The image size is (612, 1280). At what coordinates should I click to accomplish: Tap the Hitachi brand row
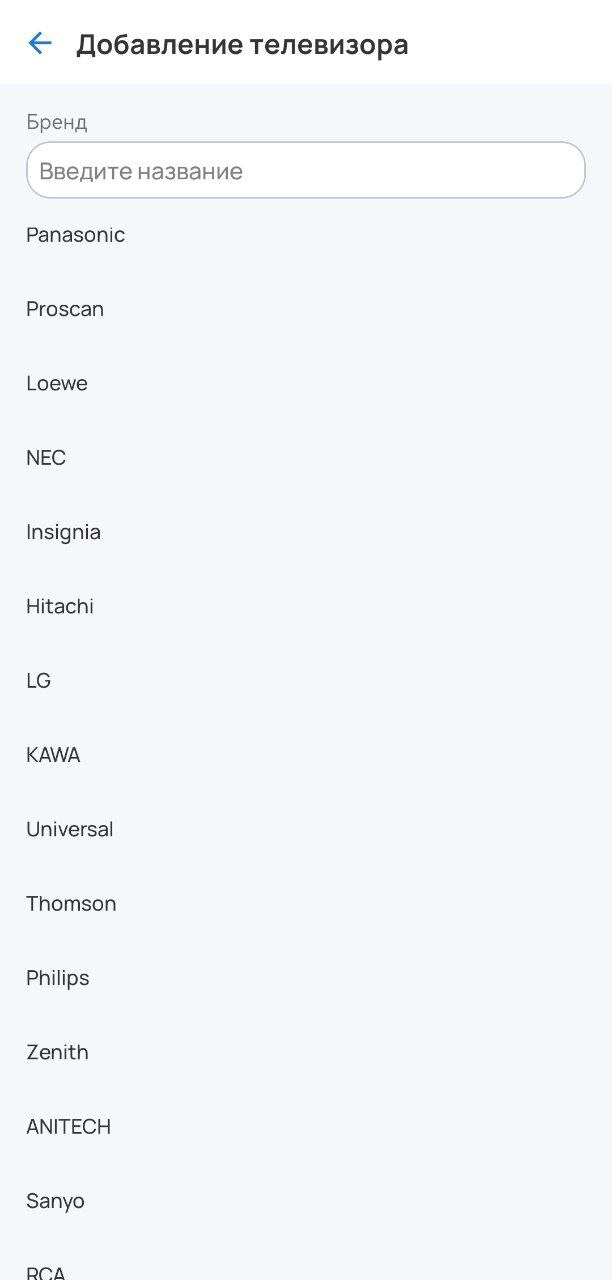(x=60, y=606)
